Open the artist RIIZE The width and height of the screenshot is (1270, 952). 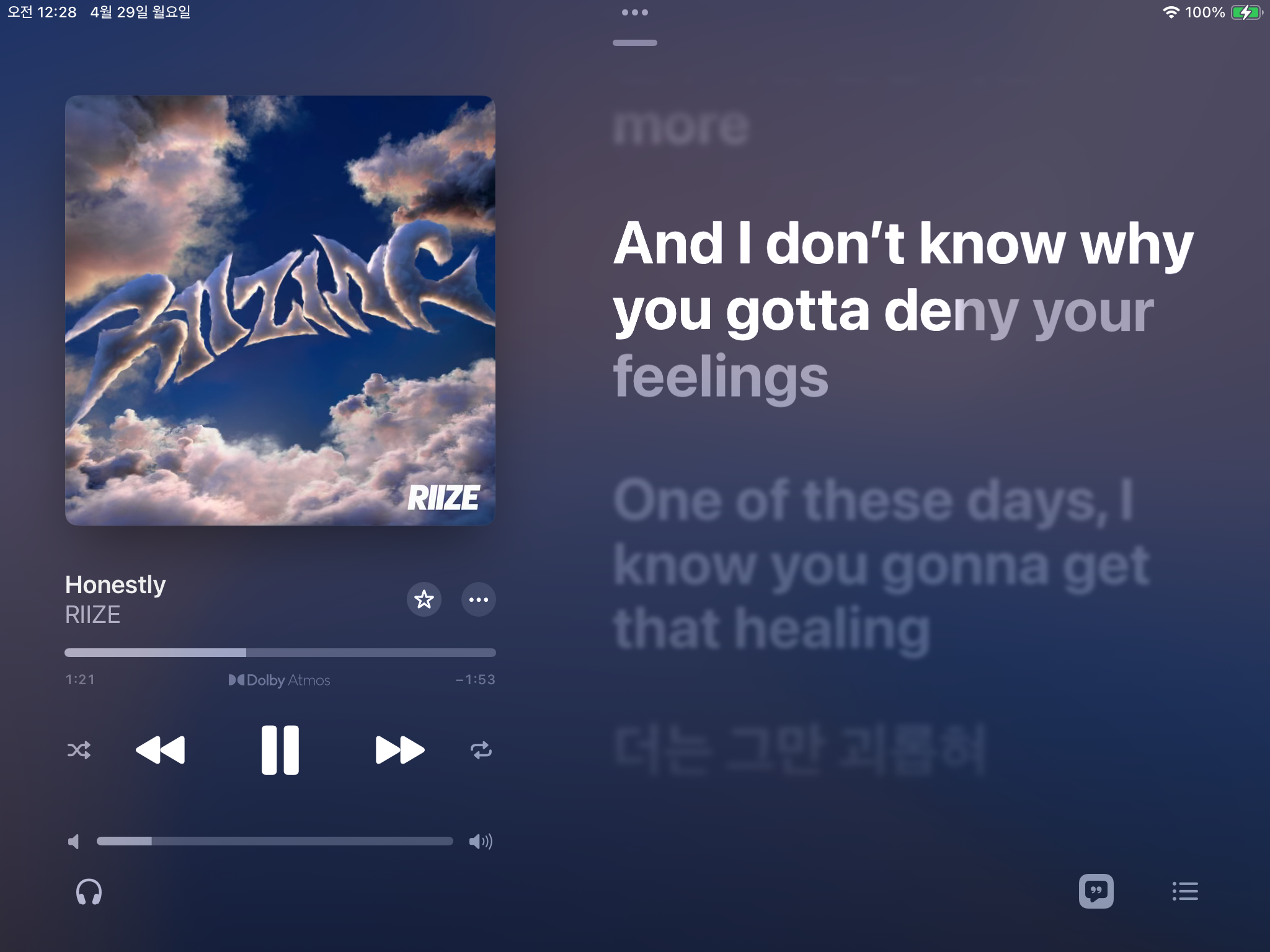click(x=93, y=615)
